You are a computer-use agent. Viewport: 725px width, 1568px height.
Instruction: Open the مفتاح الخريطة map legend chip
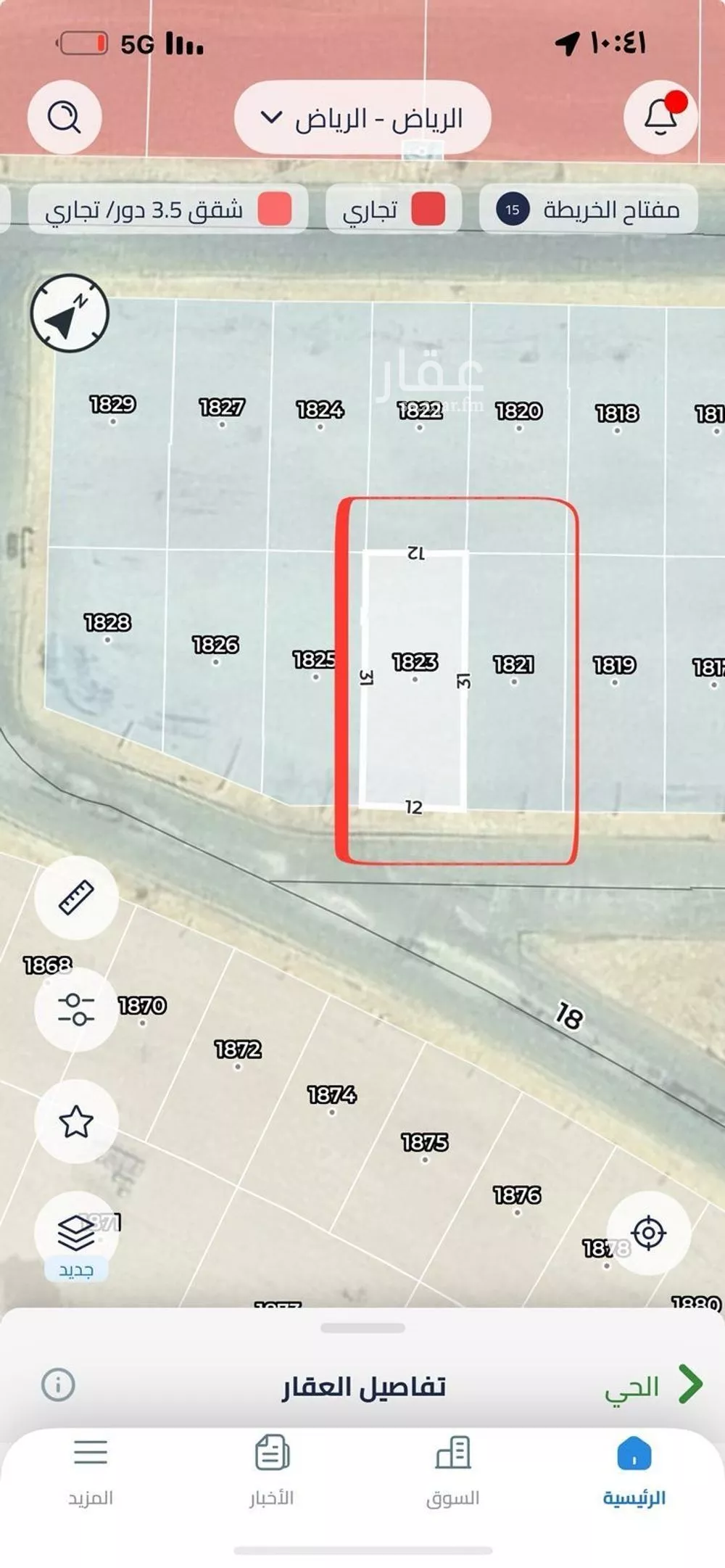[x=589, y=210]
